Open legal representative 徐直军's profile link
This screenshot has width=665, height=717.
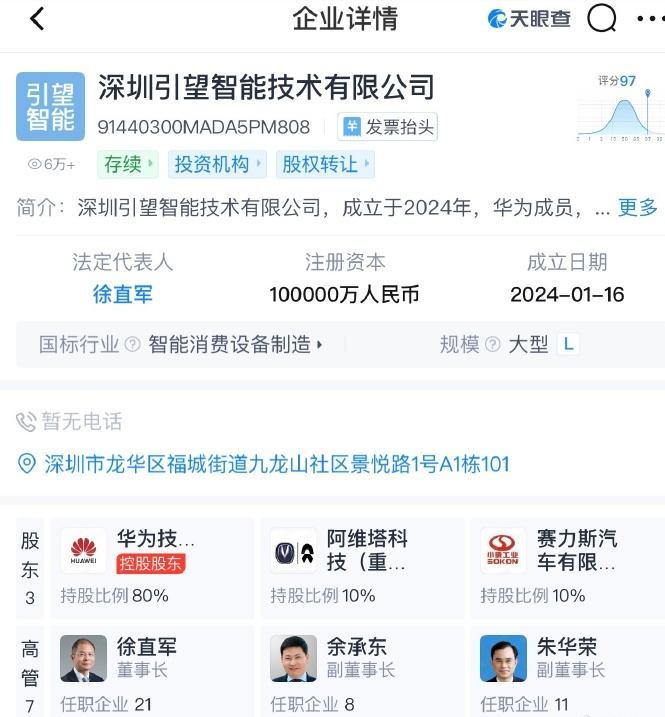(122, 294)
